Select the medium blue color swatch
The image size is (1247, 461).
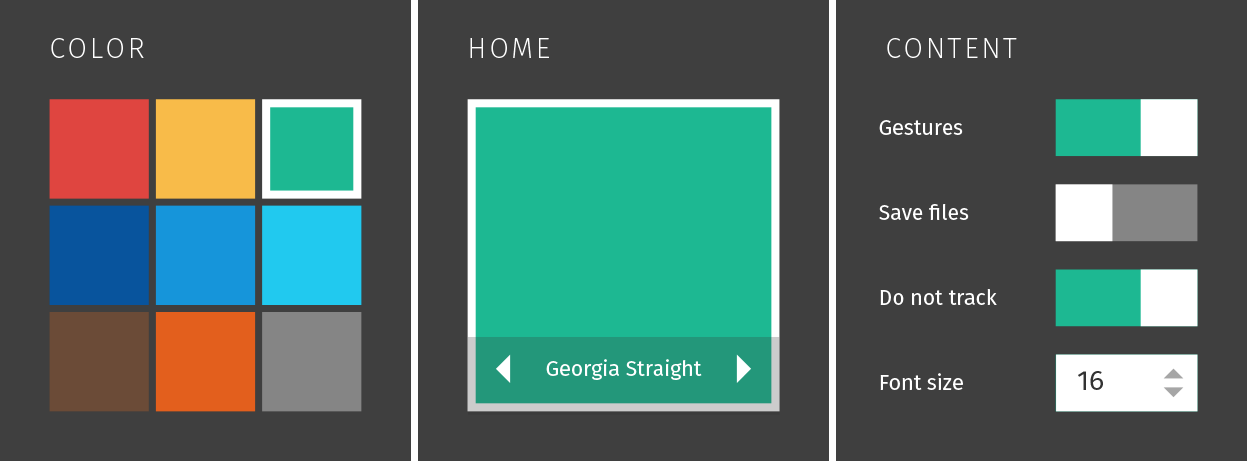click(x=205, y=255)
